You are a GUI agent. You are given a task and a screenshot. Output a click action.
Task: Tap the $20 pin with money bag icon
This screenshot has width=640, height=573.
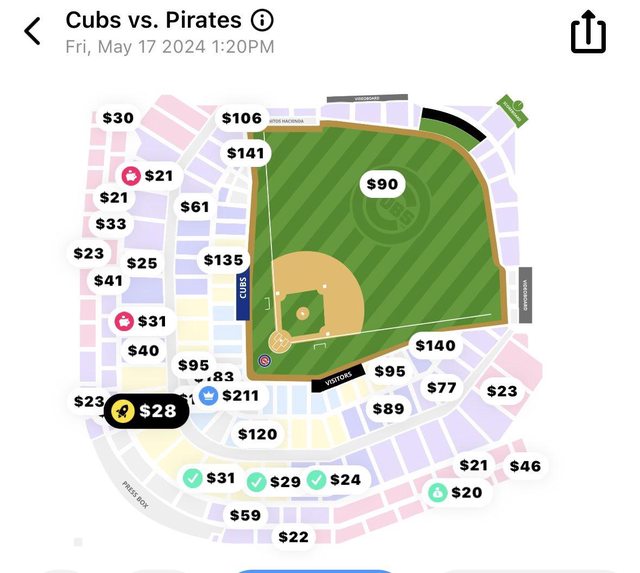(455, 492)
